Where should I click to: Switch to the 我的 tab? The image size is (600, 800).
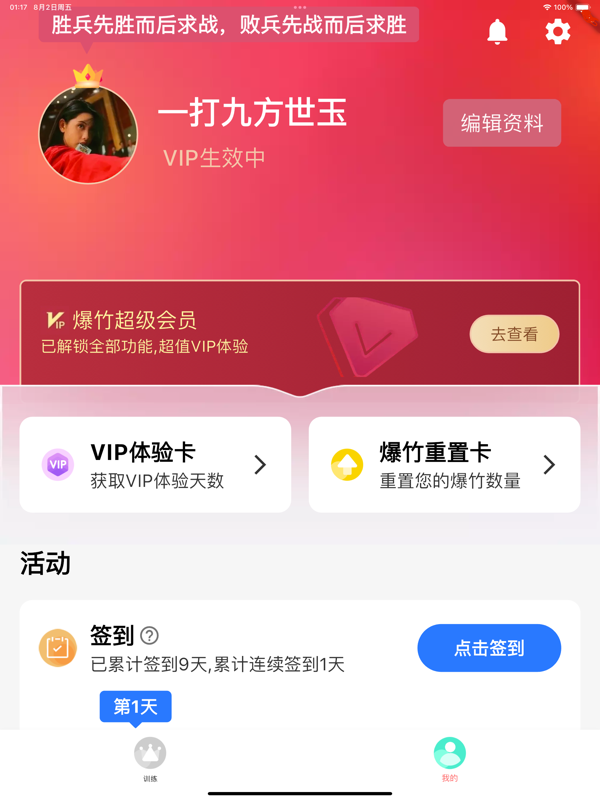[449, 758]
